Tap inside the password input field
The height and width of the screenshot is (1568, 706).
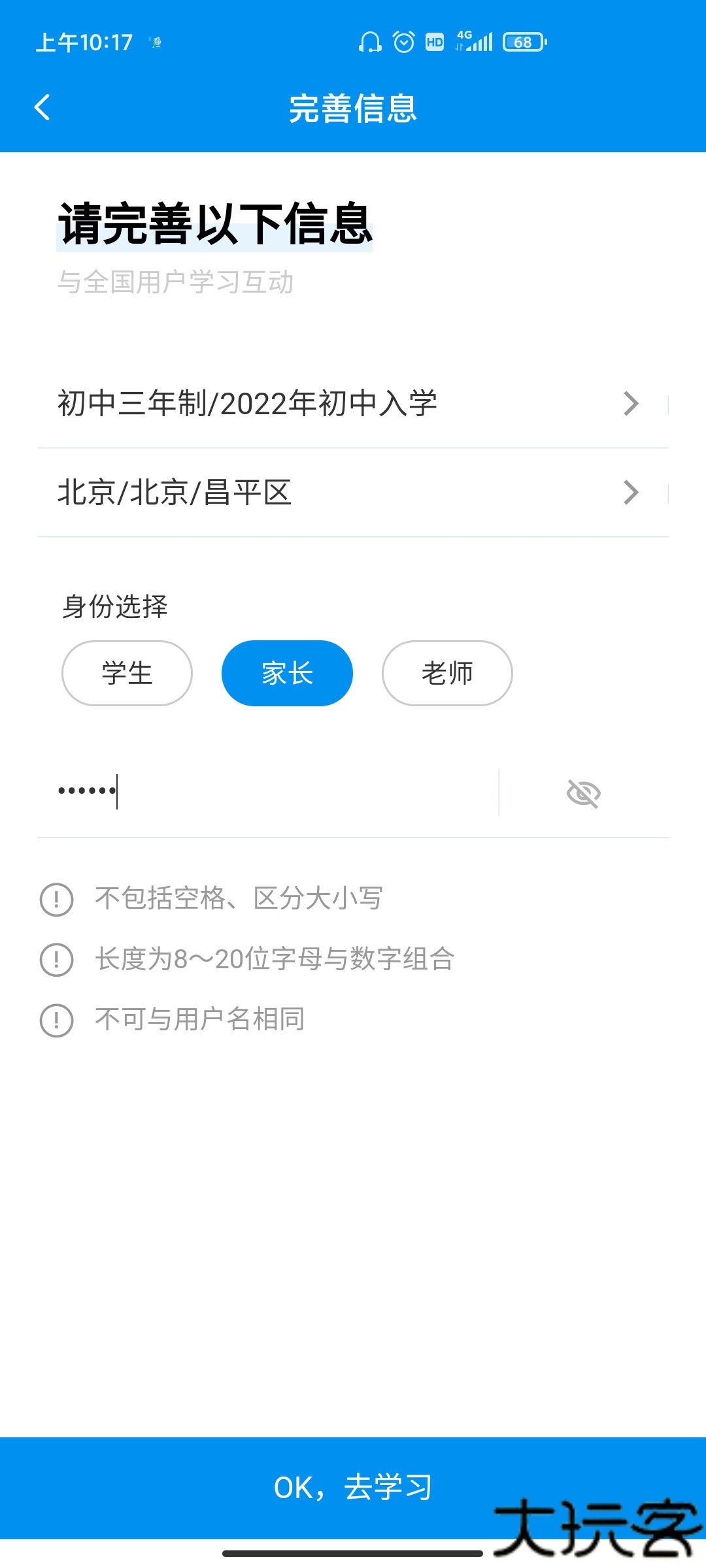pyautogui.click(x=261, y=791)
